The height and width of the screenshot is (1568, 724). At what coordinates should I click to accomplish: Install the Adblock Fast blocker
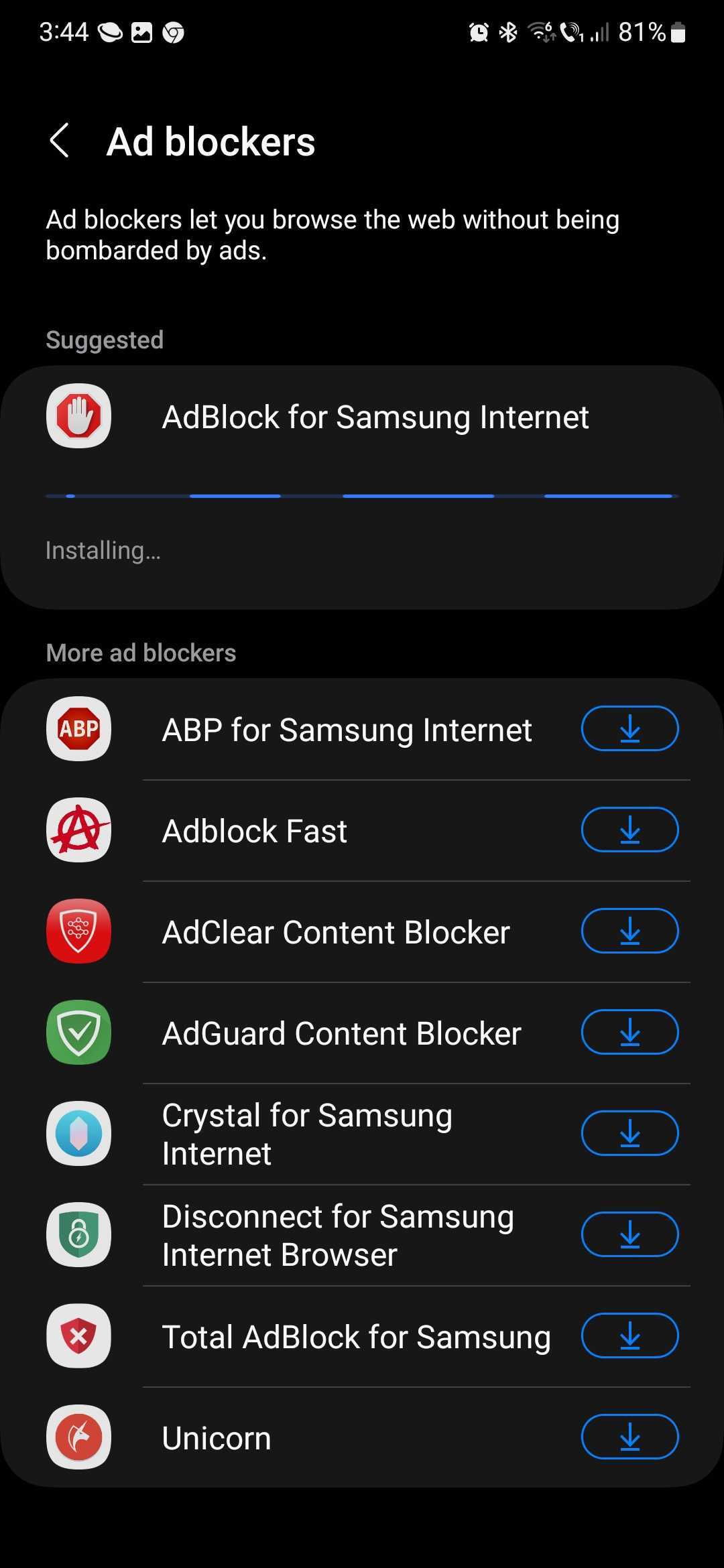(629, 830)
